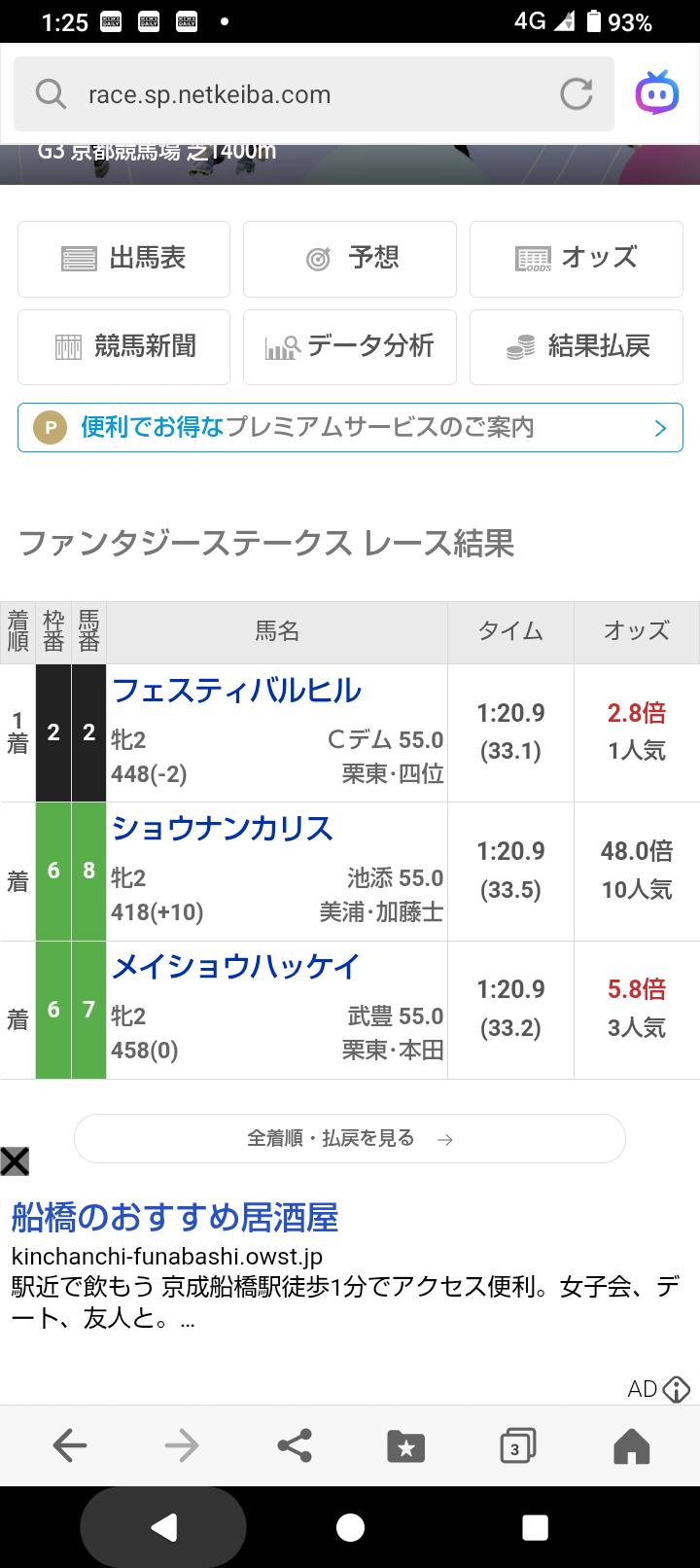Screen dimensions: 700x1568
Task: Reload the current page
Action: click(577, 94)
